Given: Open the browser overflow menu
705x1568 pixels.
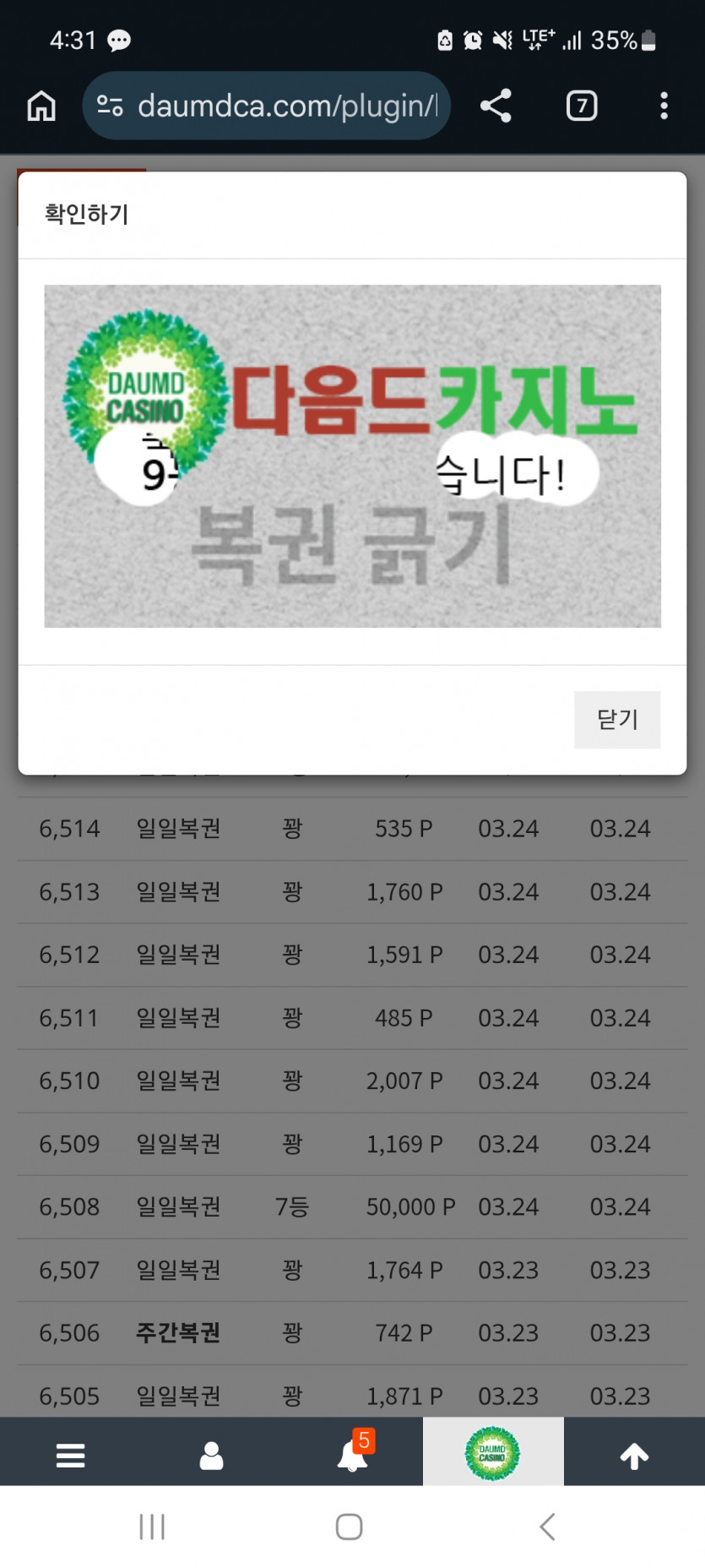Looking at the screenshot, I should click(x=664, y=106).
